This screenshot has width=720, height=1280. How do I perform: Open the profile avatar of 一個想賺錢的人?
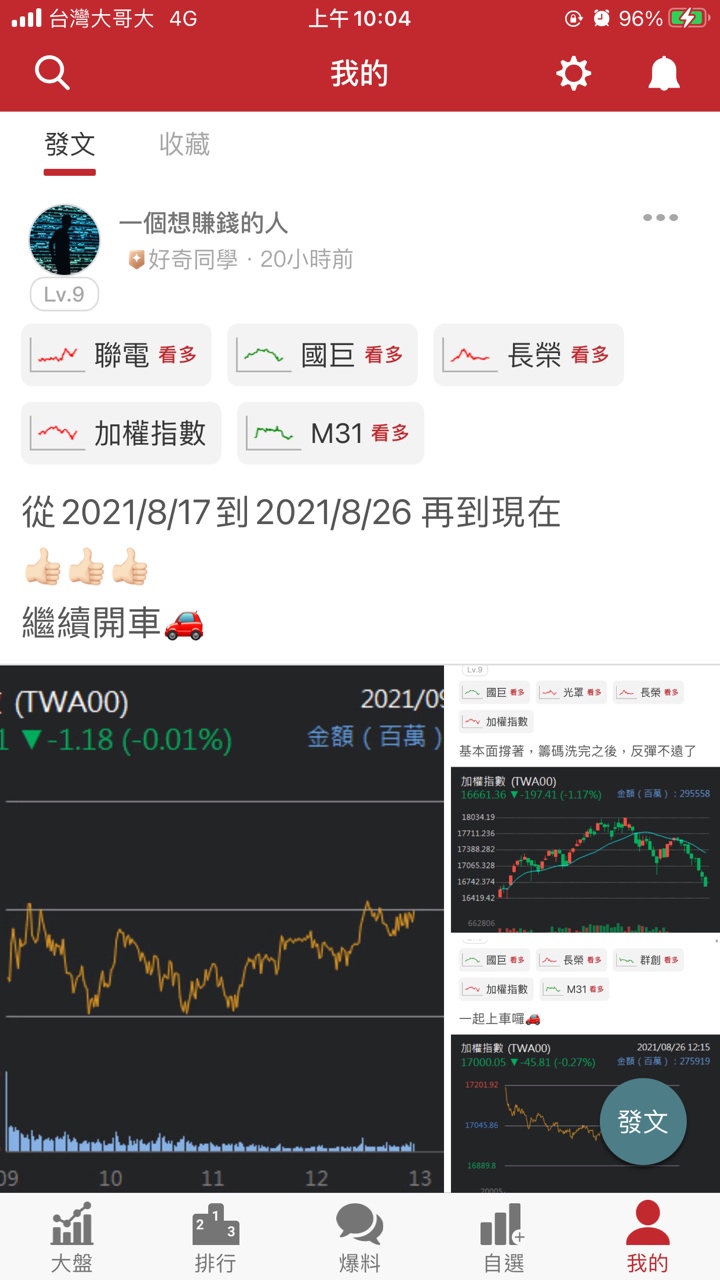(x=65, y=241)
